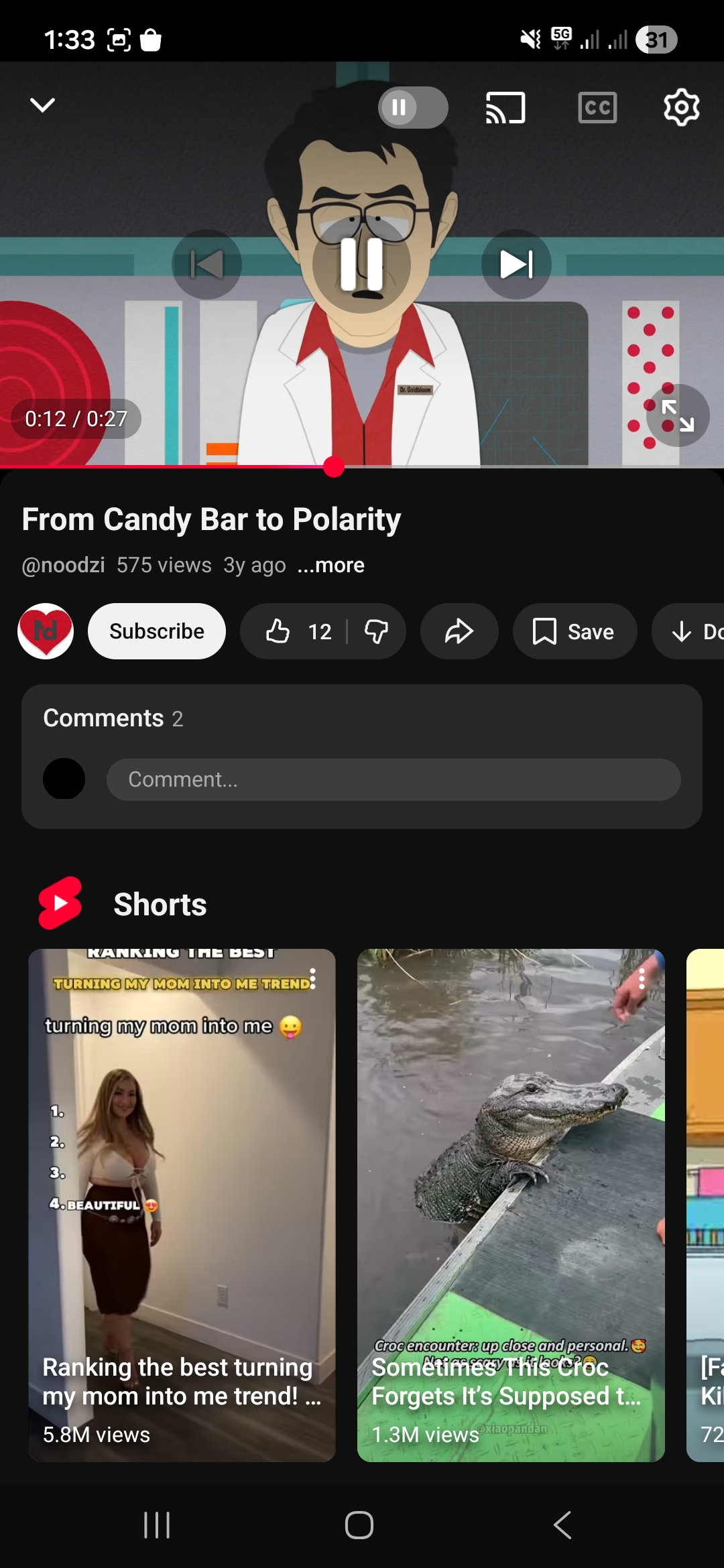
Task: Dislike this video
Action: tap(377, 631)
